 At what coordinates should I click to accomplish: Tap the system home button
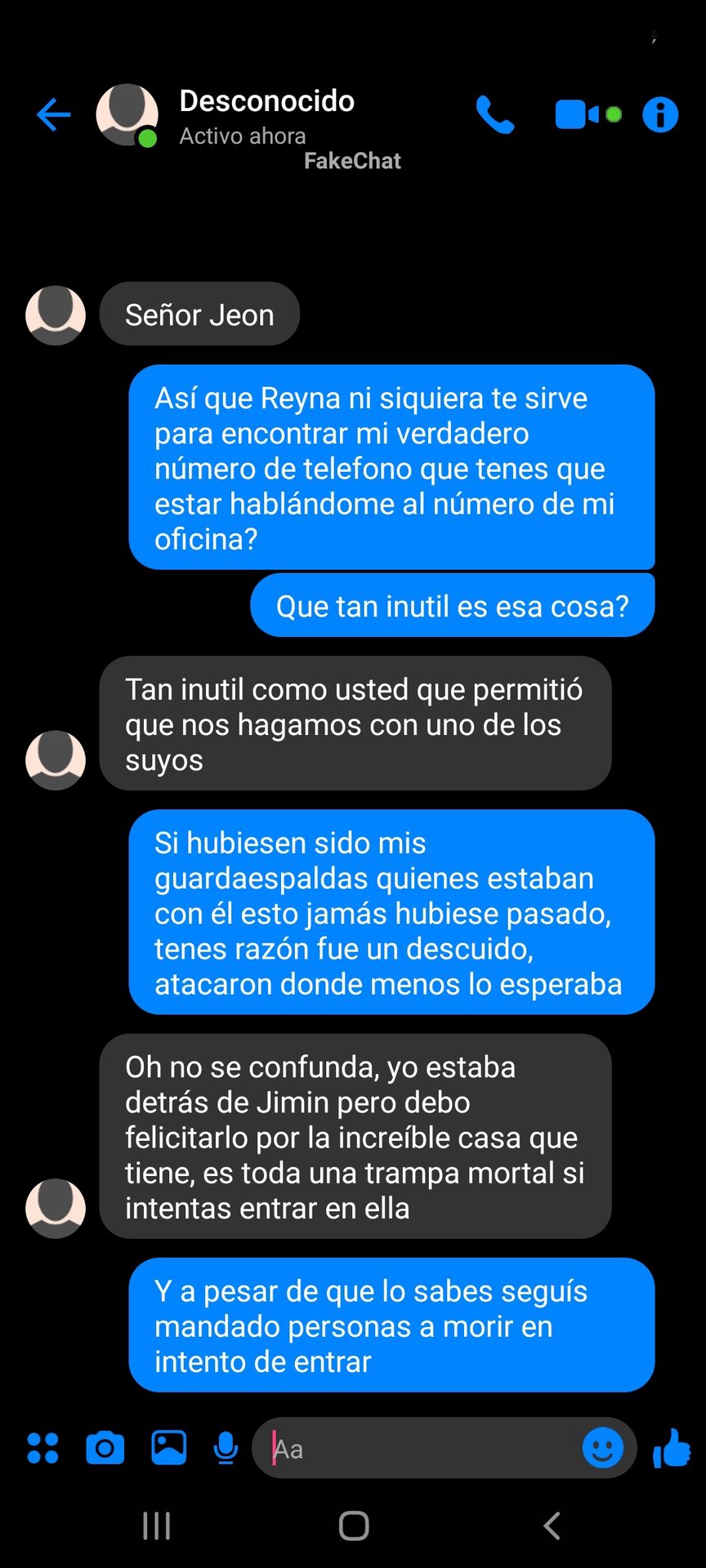point(354,1526)
